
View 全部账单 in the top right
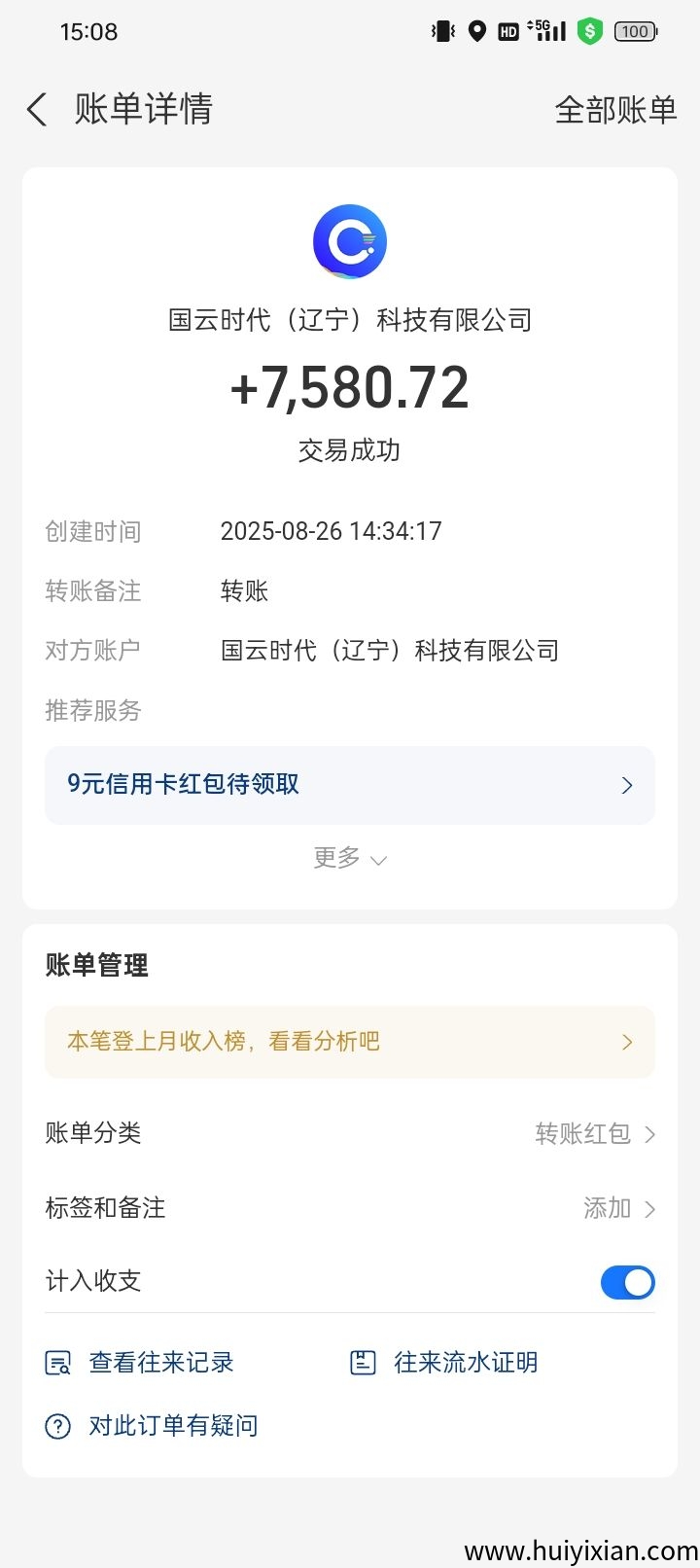pos(615,110)
